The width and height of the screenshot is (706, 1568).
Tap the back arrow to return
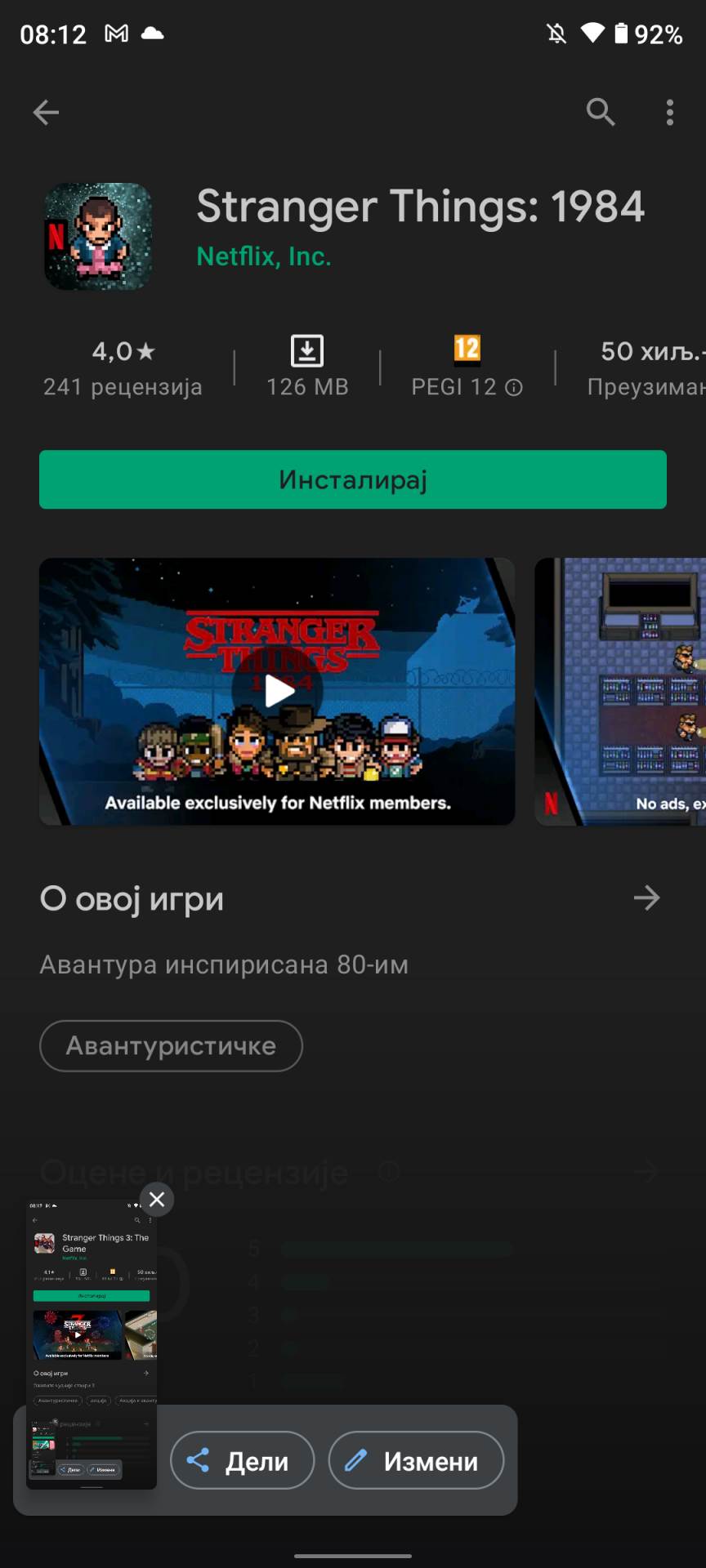tap(46, 113)
